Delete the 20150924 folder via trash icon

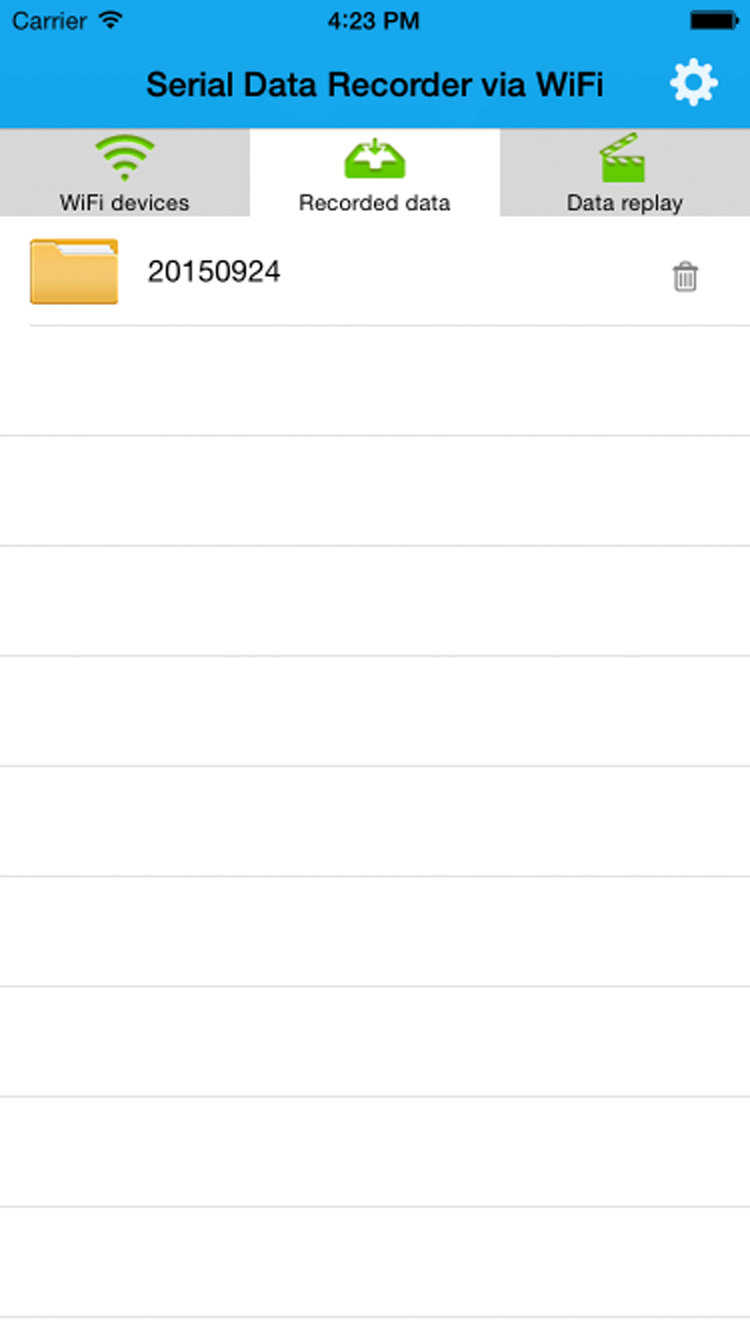coord(685,277)
